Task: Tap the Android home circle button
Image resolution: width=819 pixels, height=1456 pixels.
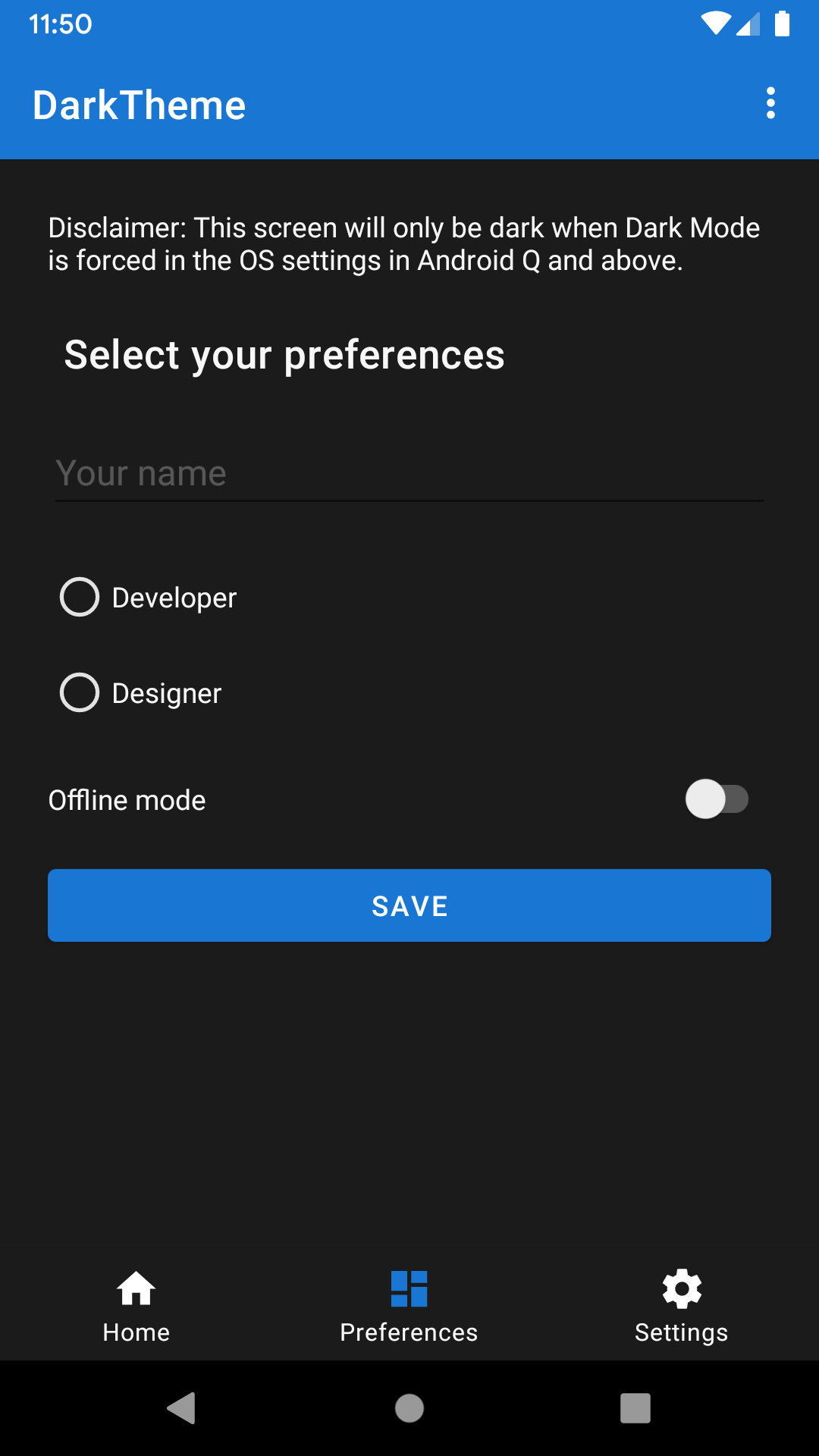Action: click(x=409, y=1408)
